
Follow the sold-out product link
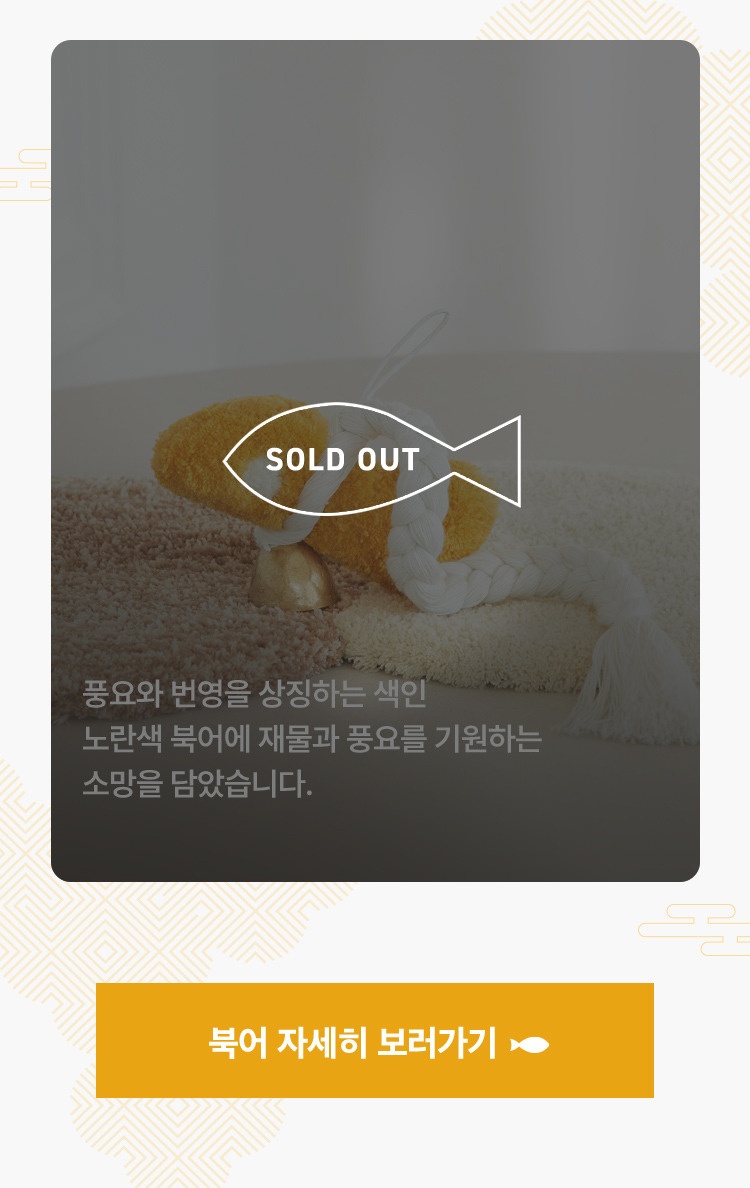pyautogui.click(x=375, y=1042)
